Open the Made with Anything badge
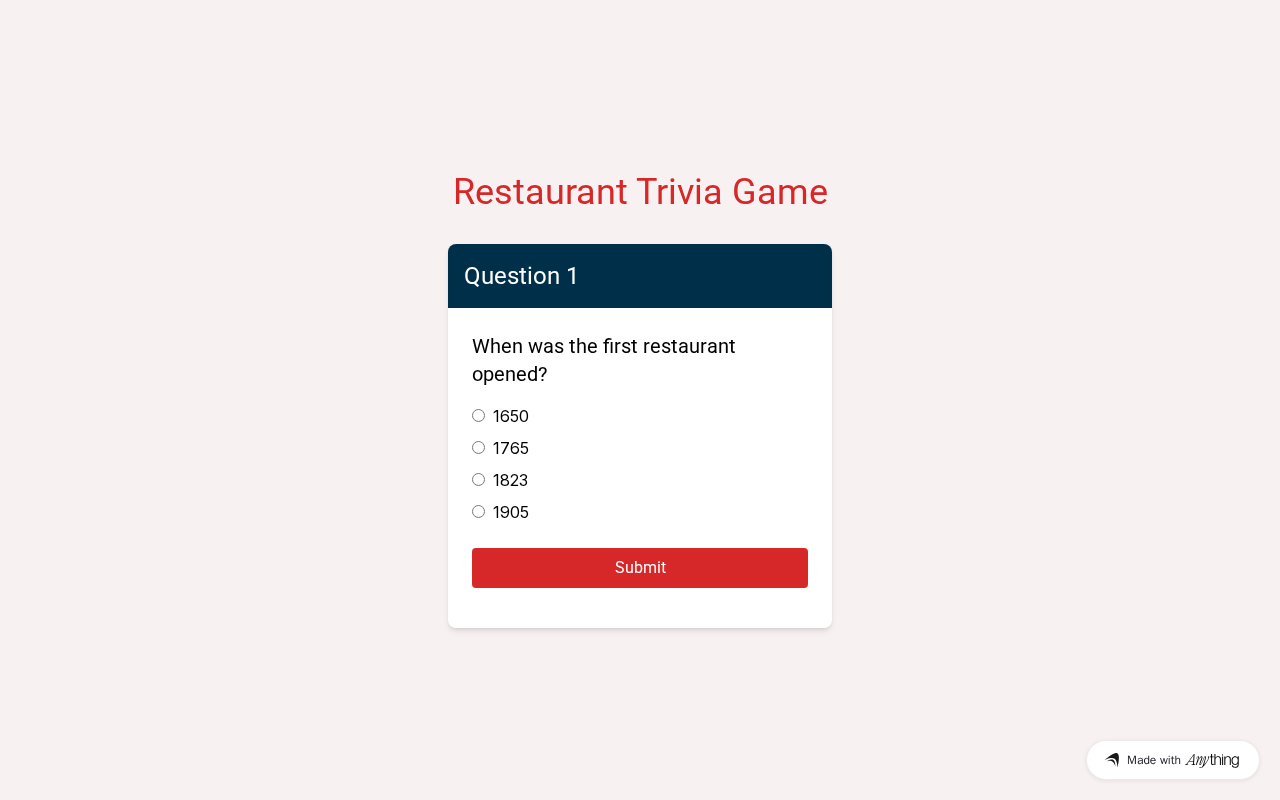Viewport: 1280px width, 800px height. tap(1172, 760)
